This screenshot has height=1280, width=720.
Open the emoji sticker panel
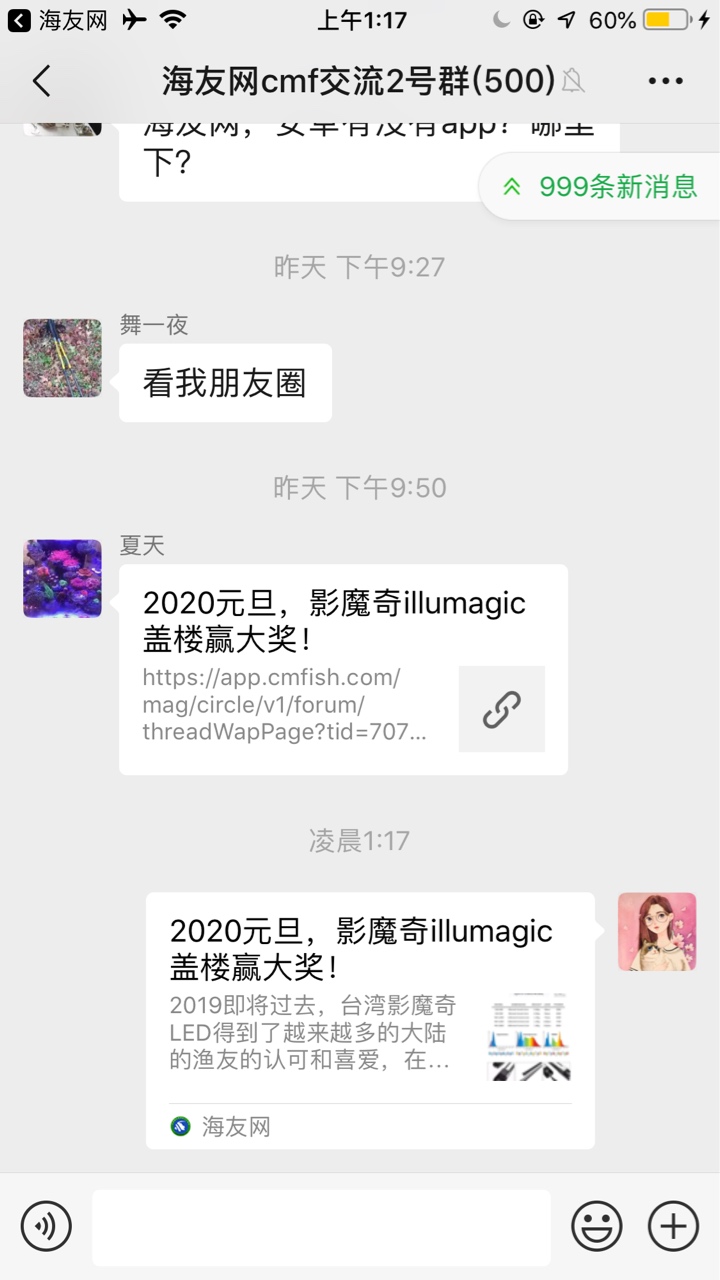[596, 1226]
